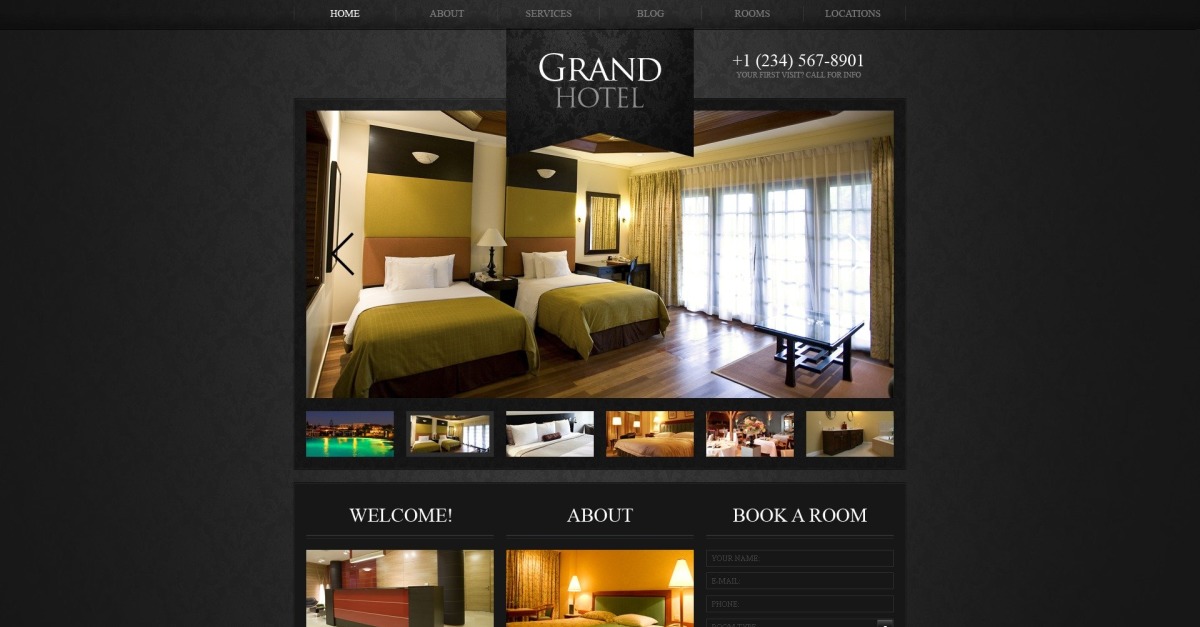Show the previous slide with the left arrow
Viewport: 1200px width, 627px height.
click(342, 254)
